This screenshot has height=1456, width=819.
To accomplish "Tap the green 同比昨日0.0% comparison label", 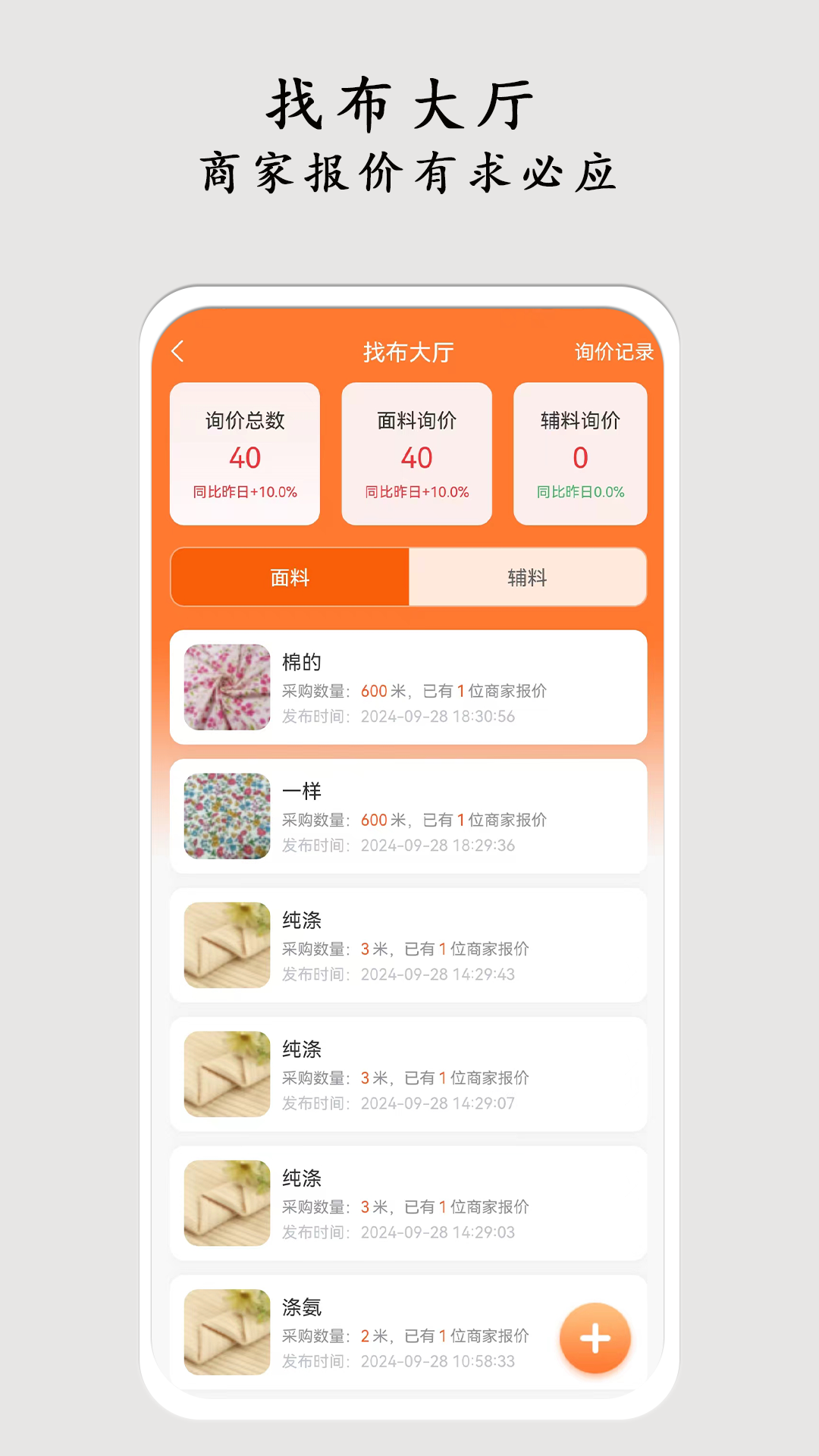I will click(580, 491).
